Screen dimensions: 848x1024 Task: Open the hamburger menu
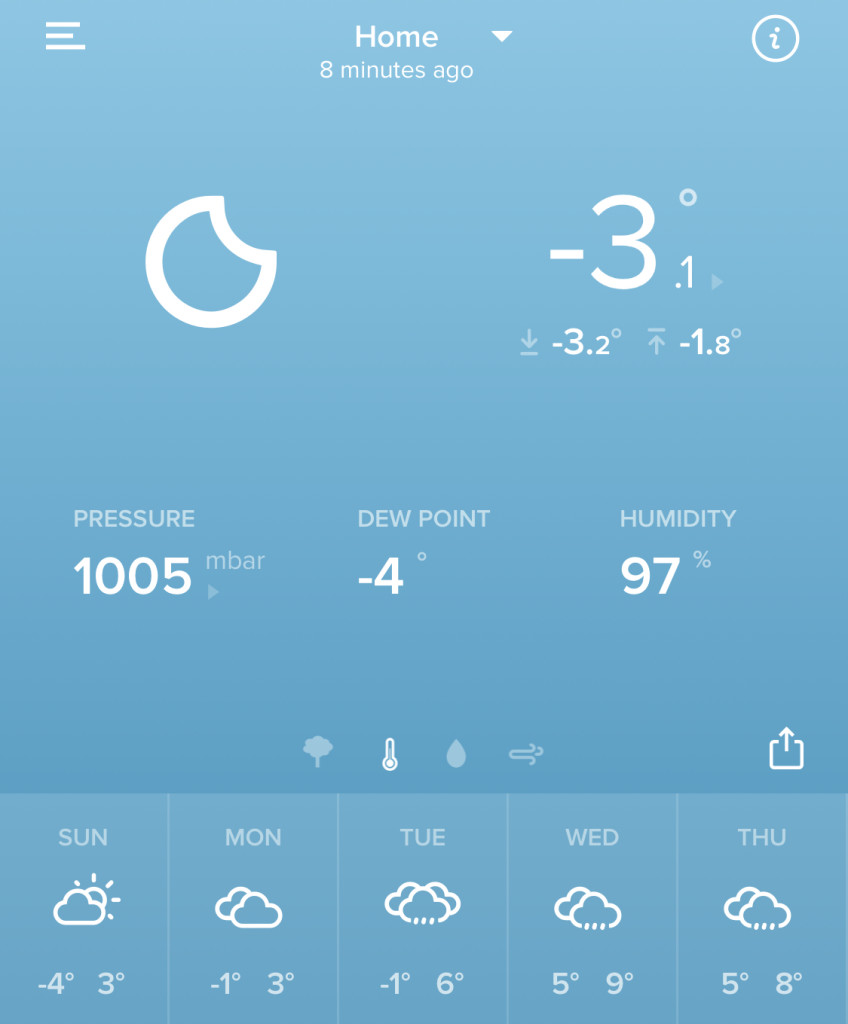[x=65, y=36]
